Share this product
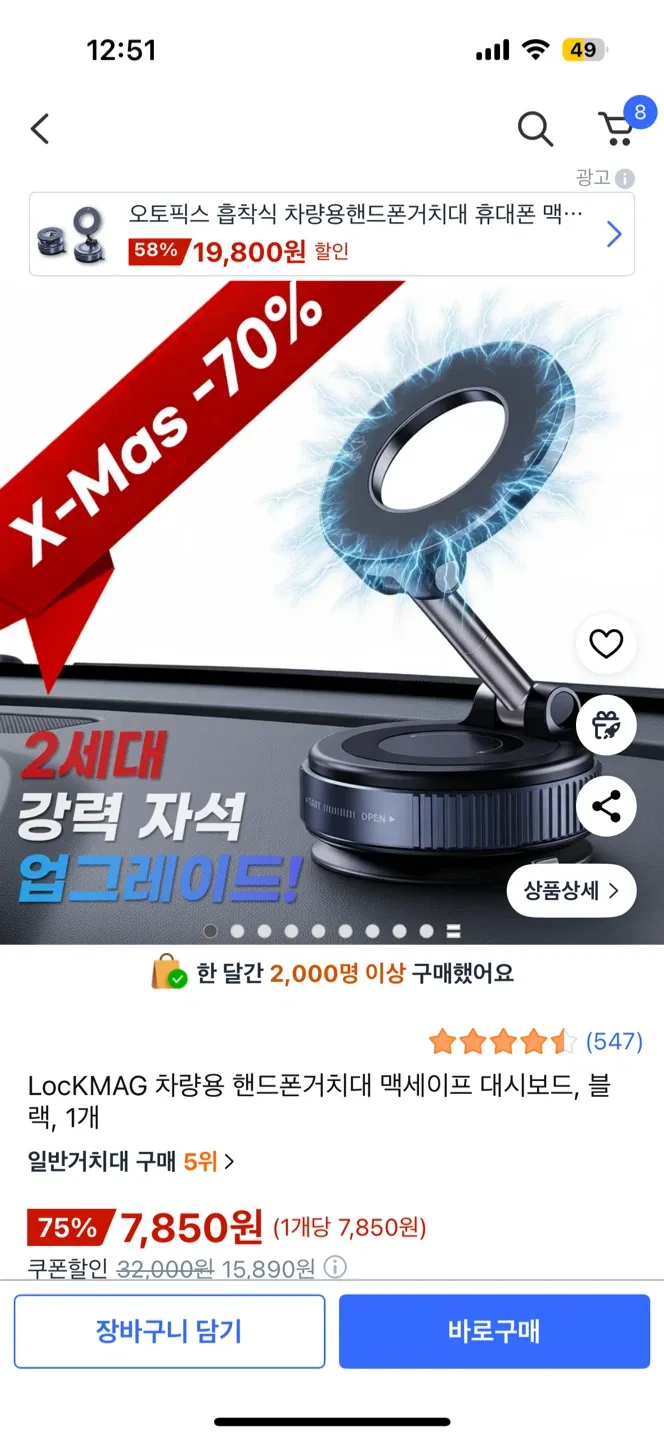Image resolution: width=664 pixels, height=1440 pixels. [x=606, y=806]
